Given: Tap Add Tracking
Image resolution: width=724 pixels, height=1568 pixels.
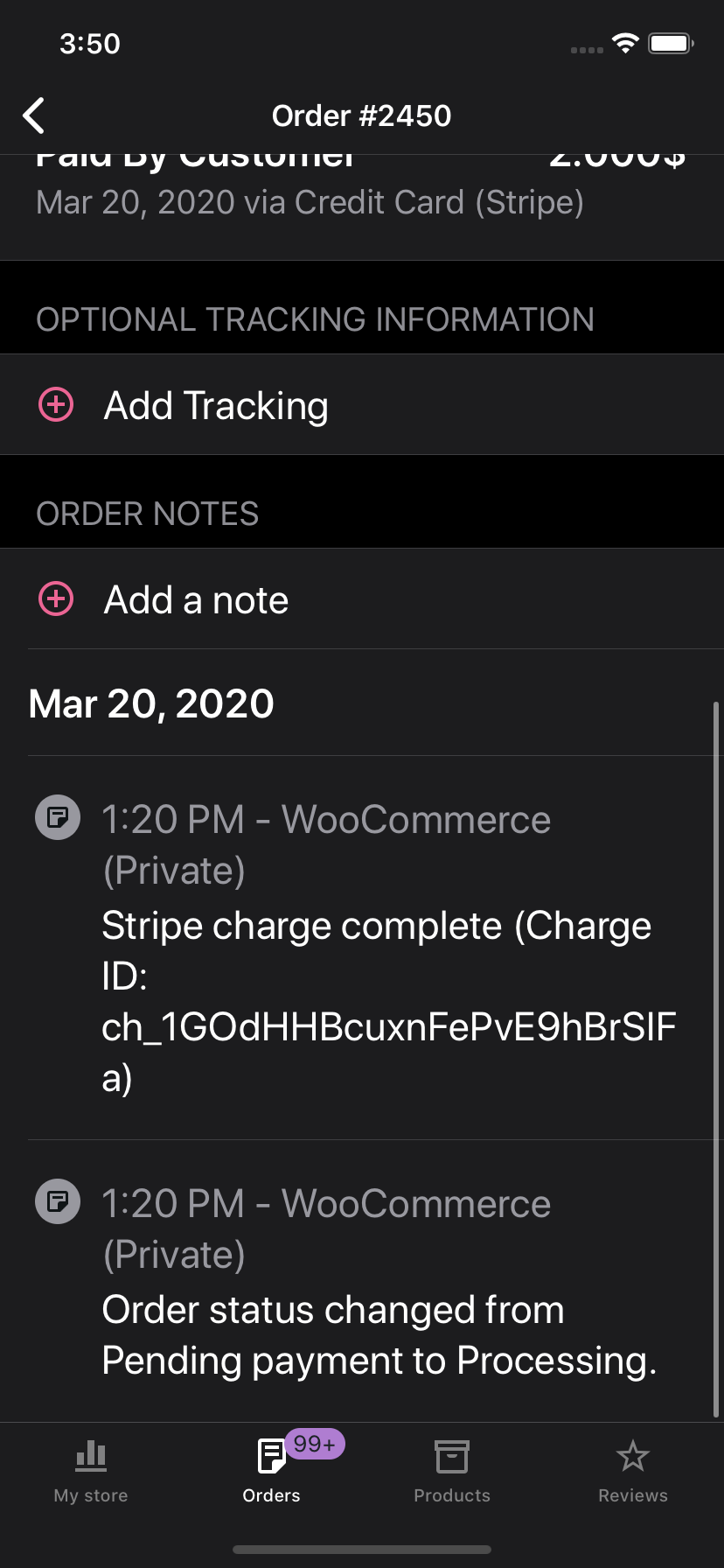Looking at the screenshot, I should [x=362, y=405].
